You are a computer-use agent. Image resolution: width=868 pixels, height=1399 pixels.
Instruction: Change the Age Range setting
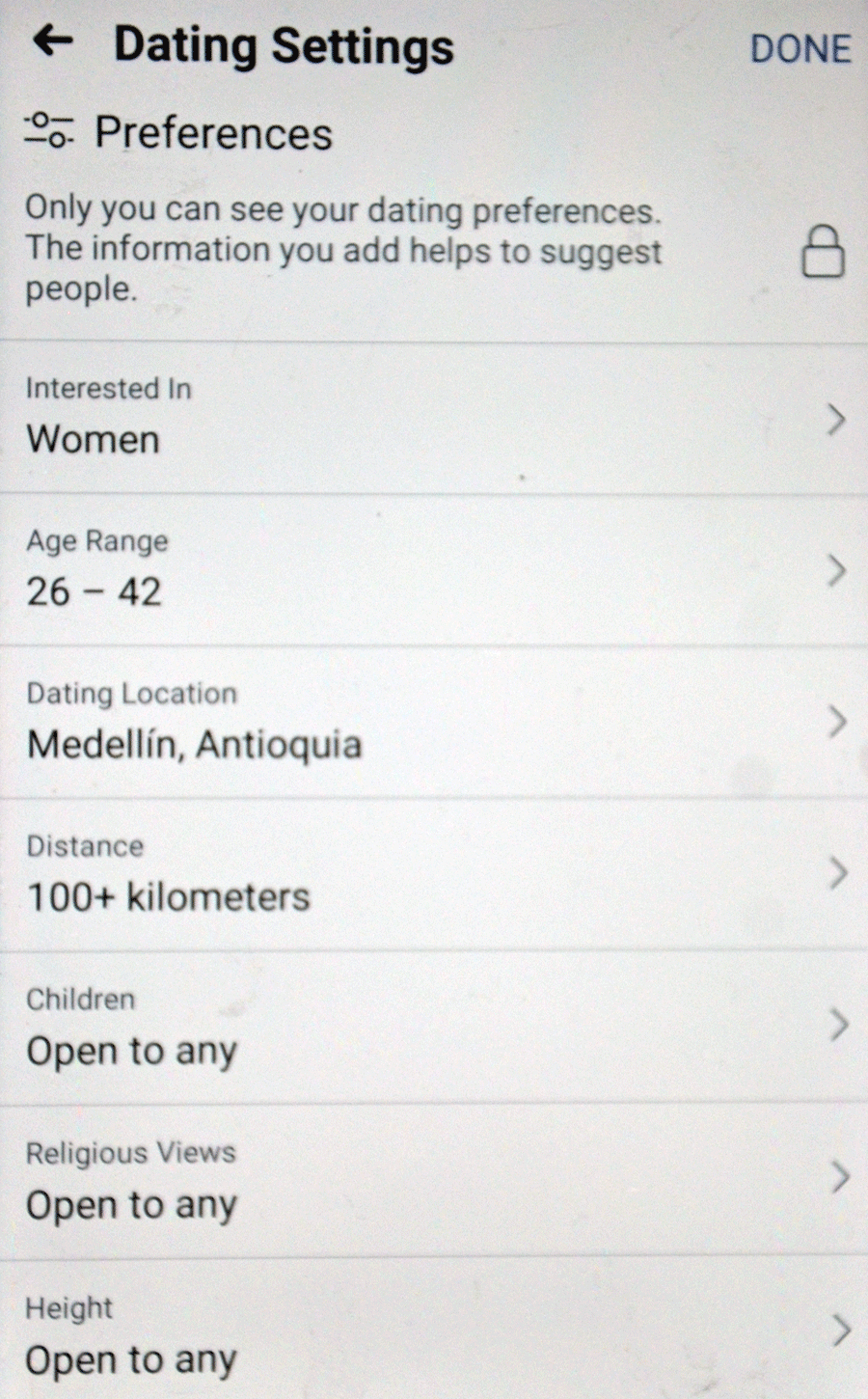[434, 570]
